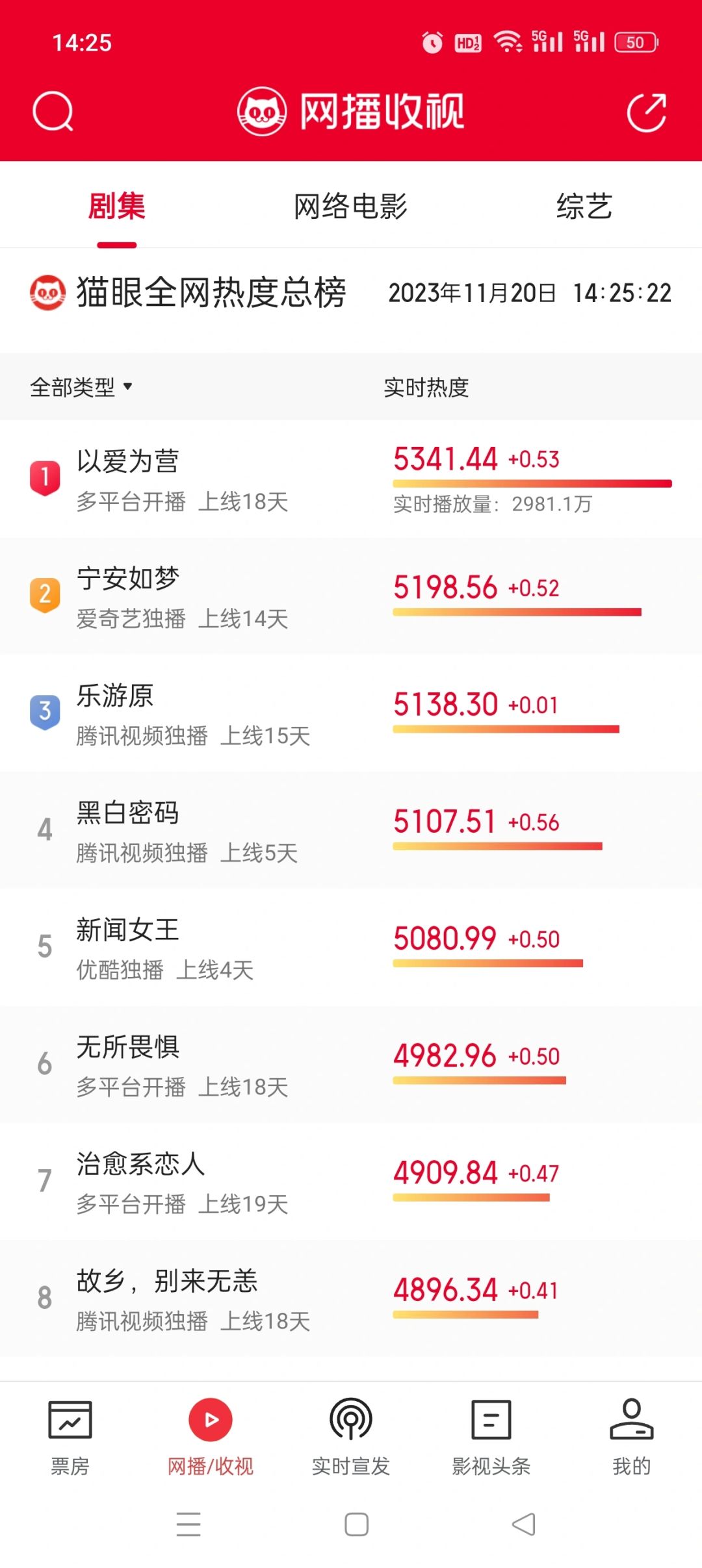The height and width of the screenshot is (1568, 702).
Task: Open the search function
Action: pos(53,110)
